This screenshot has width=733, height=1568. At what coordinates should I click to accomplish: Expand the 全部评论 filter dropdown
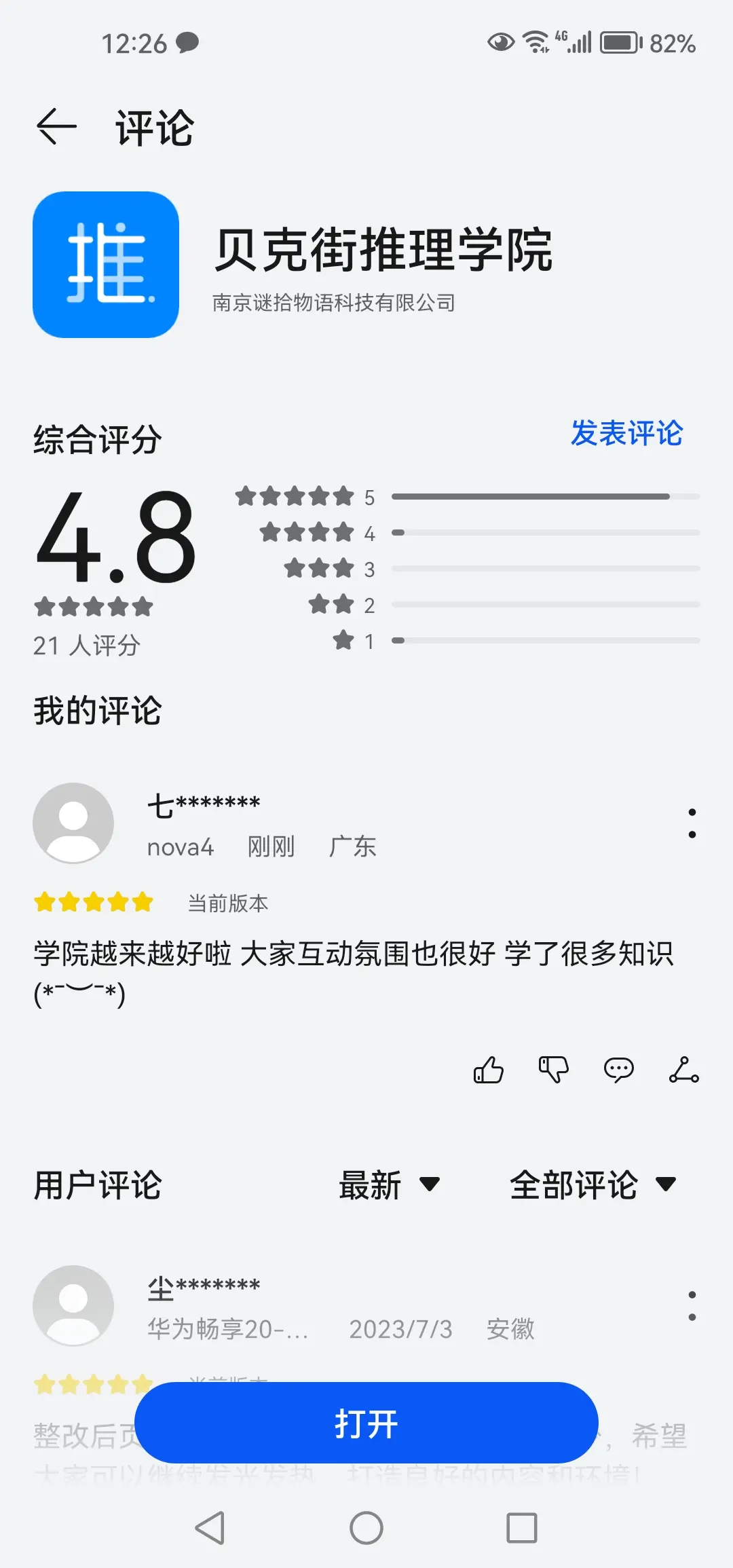[592, 1185]
